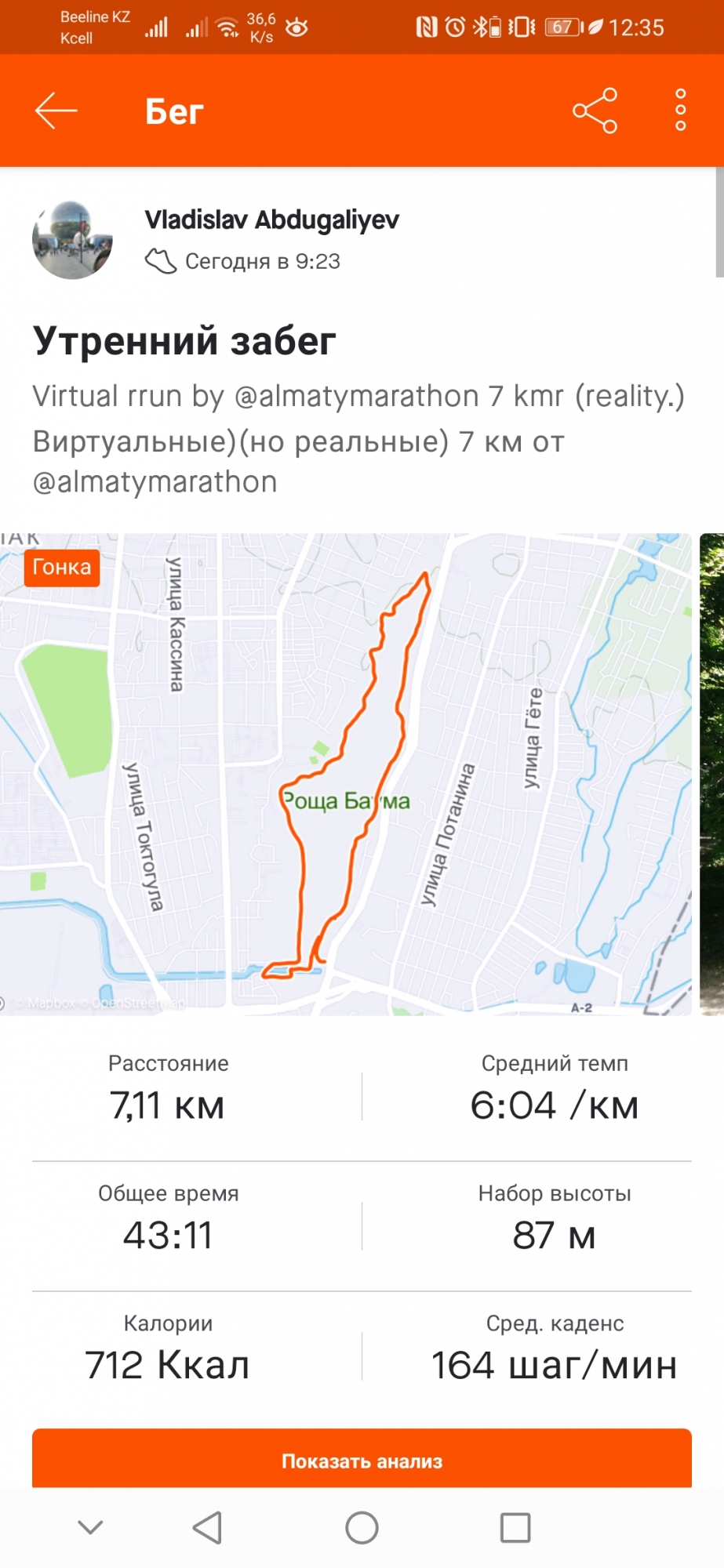Open recent apps from navigation bar
Image resolution: width=724 pixels, height=1568 pixels.
[x=515, y=1527]
